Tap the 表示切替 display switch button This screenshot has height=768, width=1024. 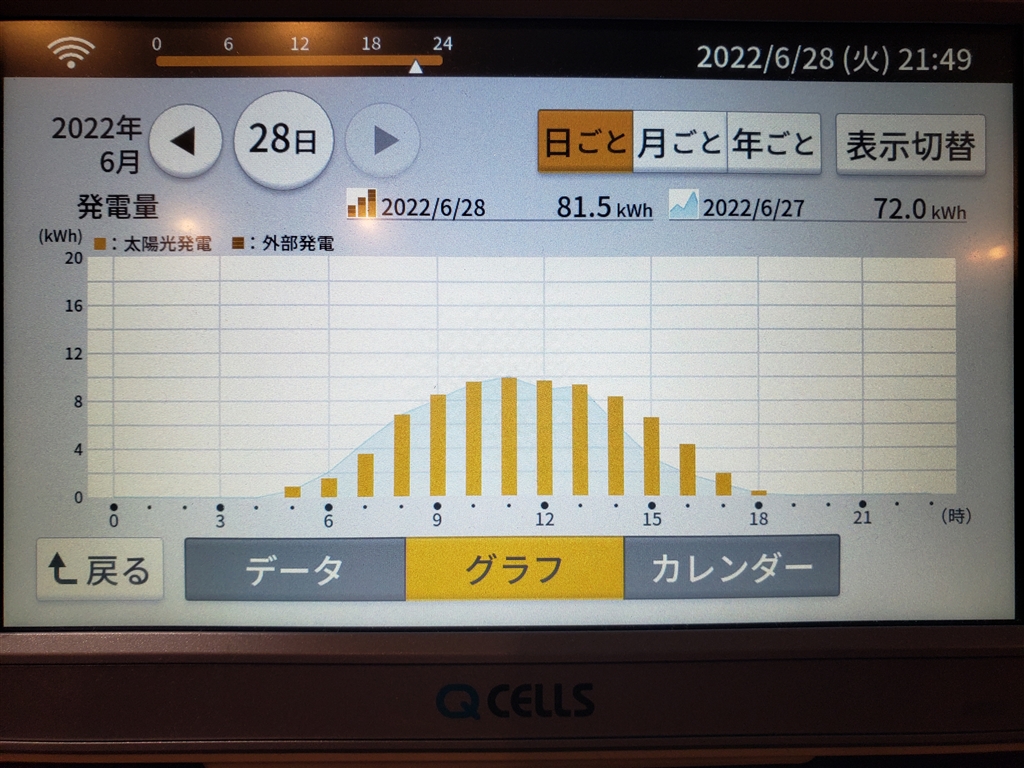pos(910,145)
